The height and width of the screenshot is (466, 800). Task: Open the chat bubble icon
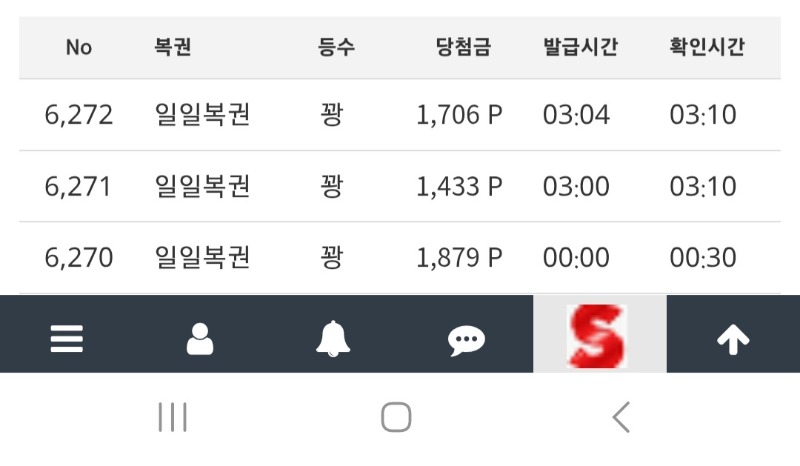pos(466,341)
